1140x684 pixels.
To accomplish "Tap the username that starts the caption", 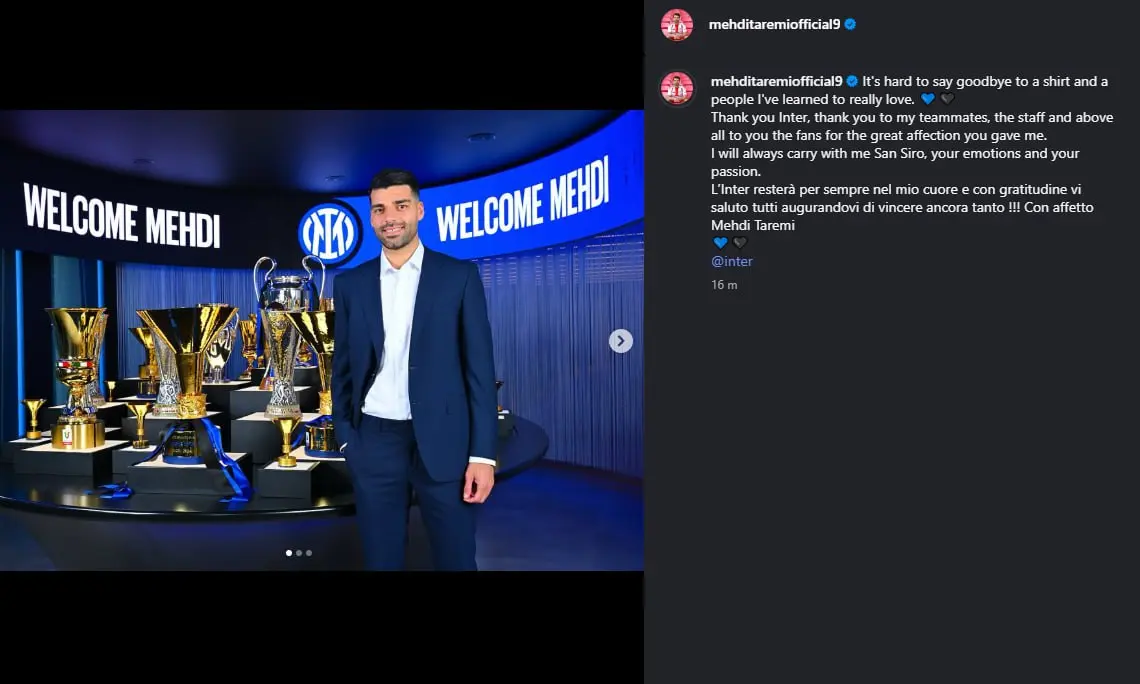I will (x=775, y=81).
